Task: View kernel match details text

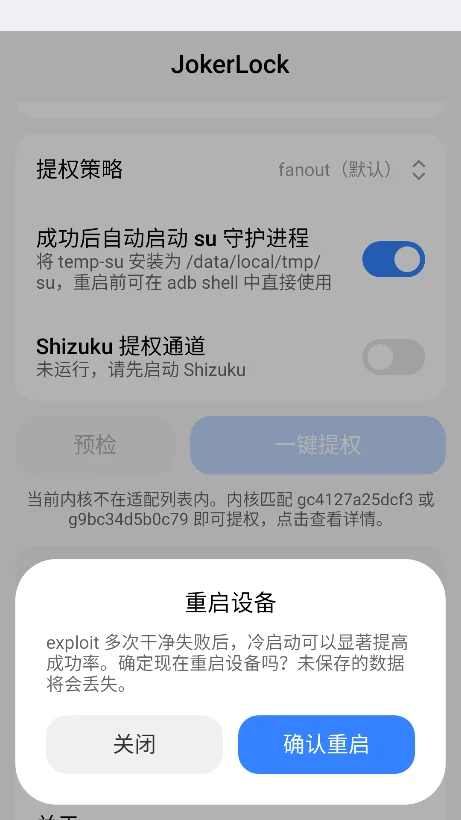Action: coord(230,510)
